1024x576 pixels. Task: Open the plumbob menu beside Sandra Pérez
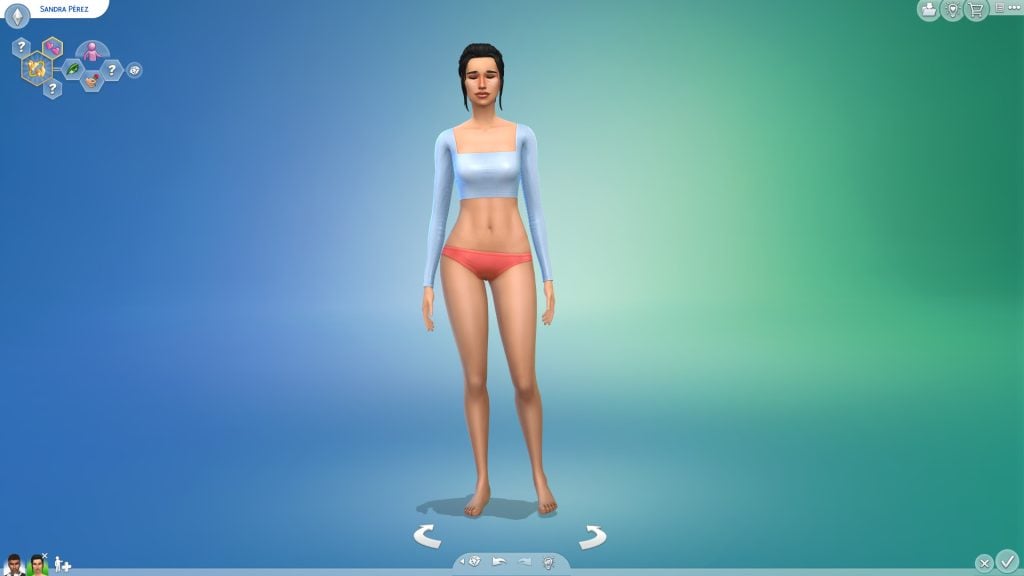(17, 14)
